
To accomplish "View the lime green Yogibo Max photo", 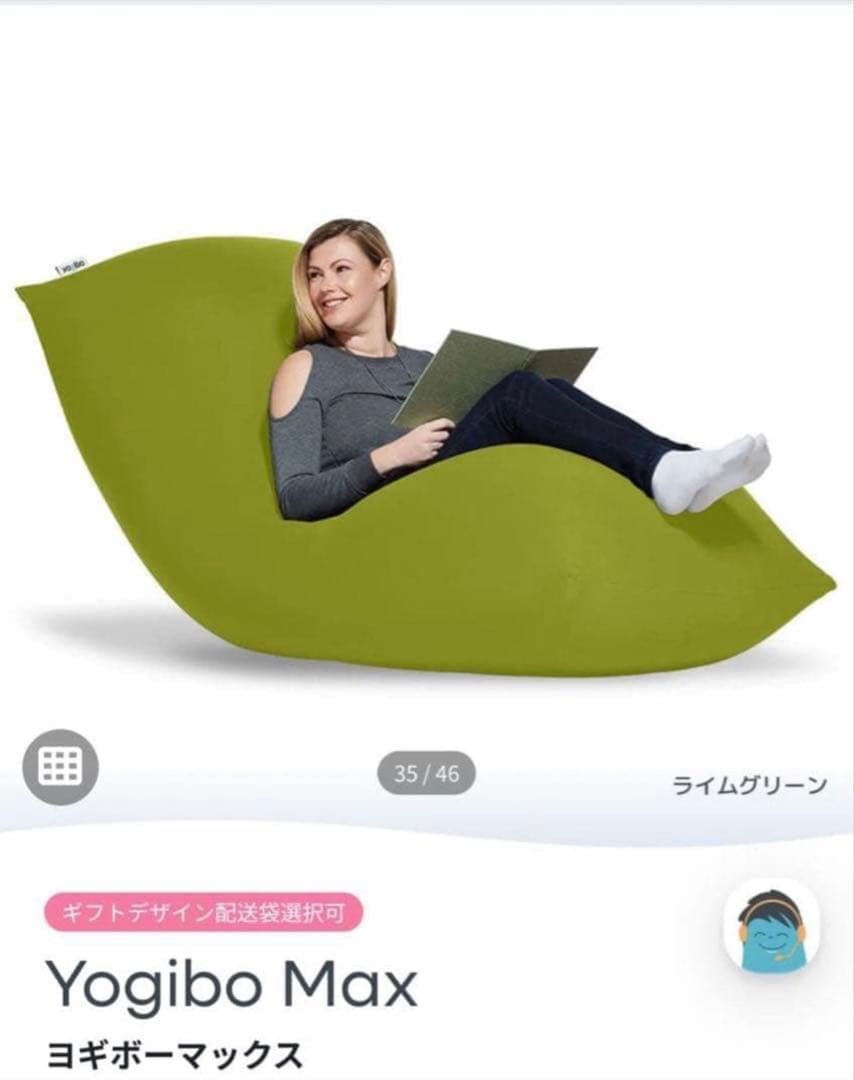I will tap(427, 450).
